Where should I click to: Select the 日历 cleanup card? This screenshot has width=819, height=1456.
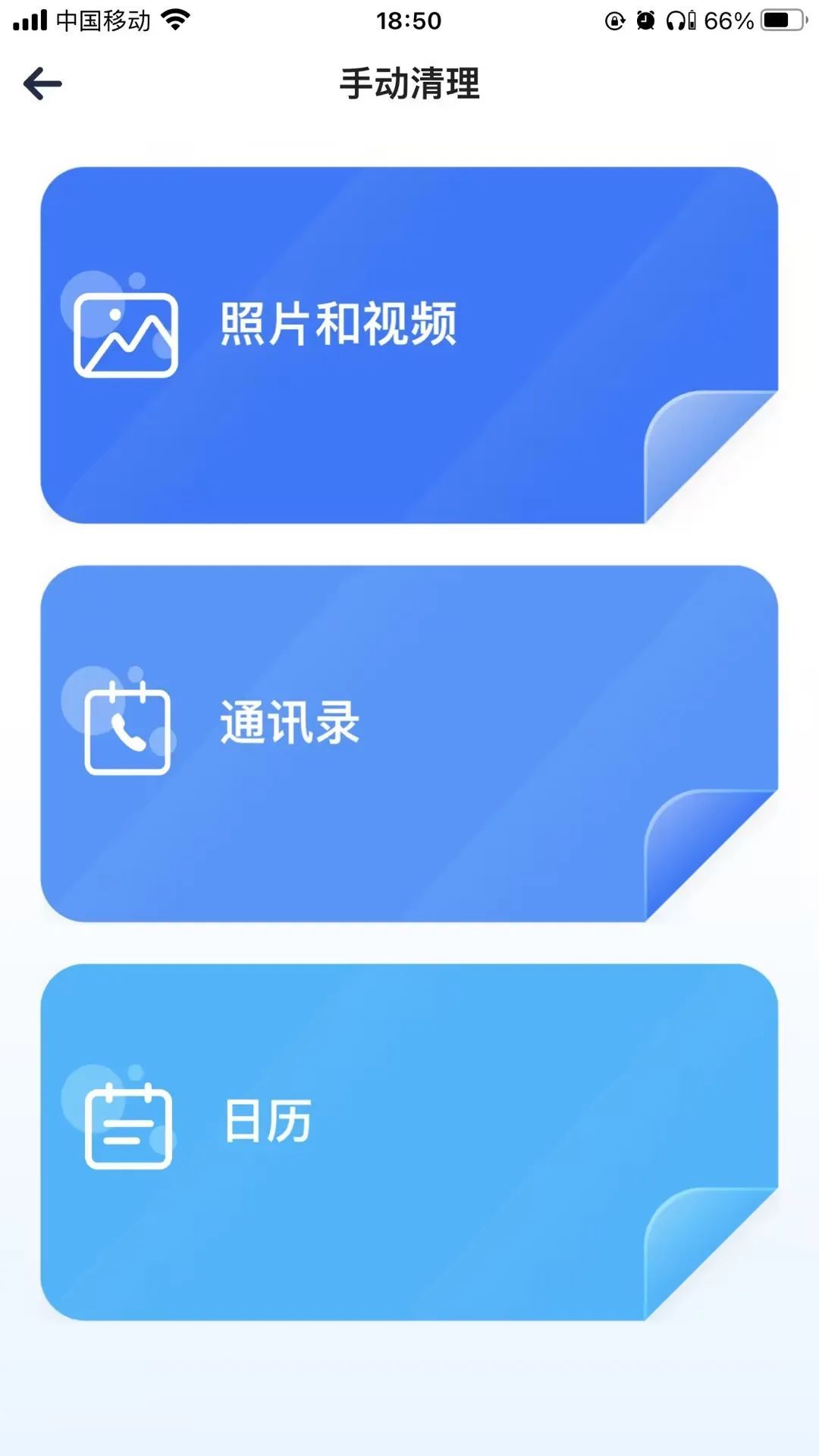pos(409,1141)
